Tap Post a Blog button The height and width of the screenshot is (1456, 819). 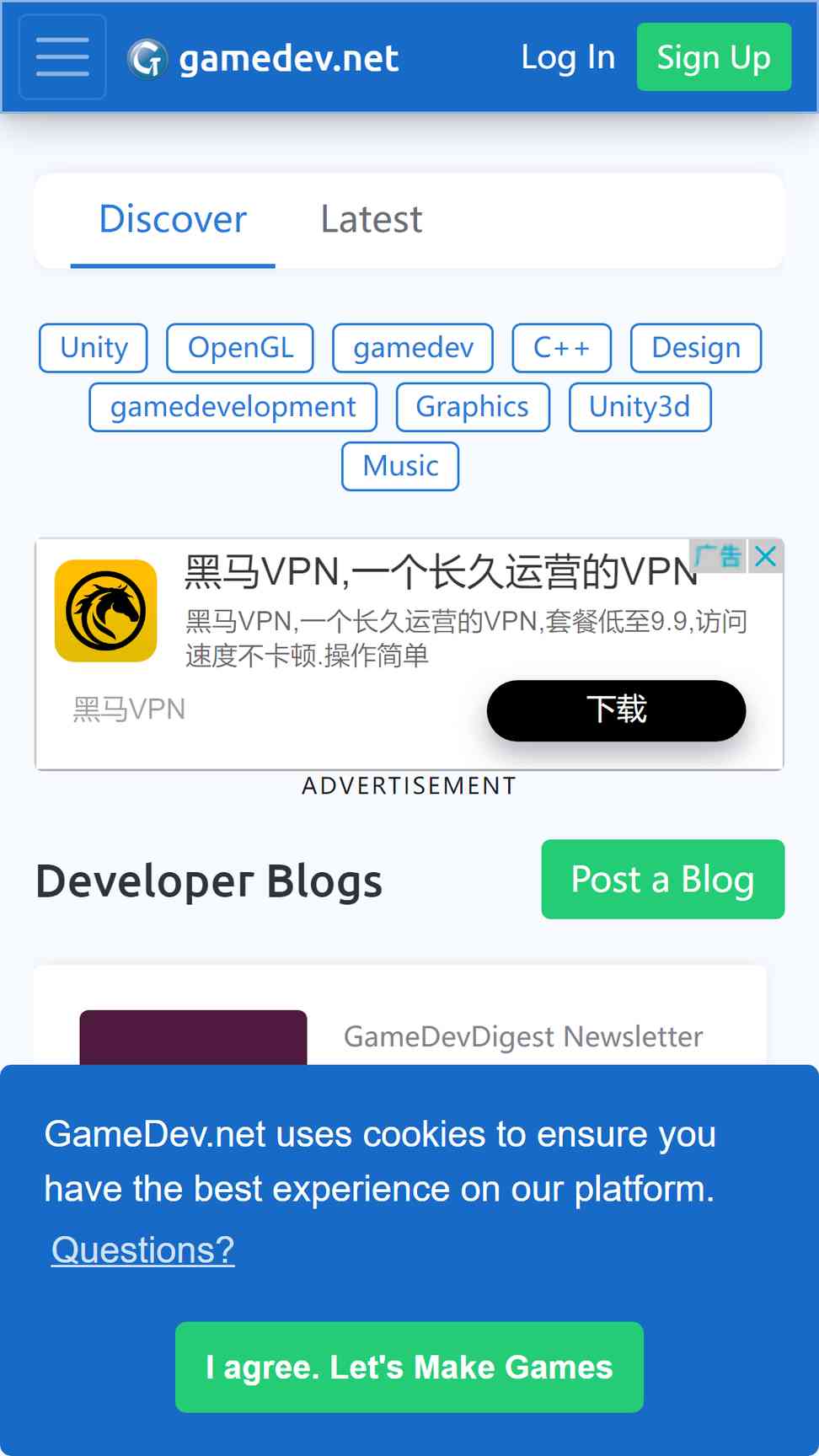(x=663, y=879)
